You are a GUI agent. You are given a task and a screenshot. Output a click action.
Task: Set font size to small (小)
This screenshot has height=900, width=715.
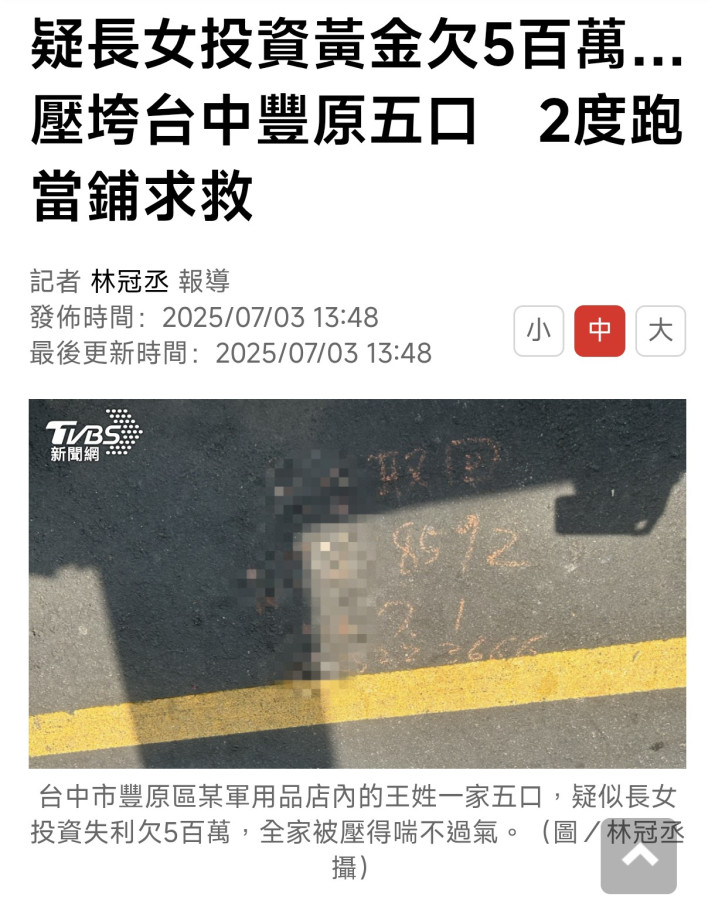(x=539, y=331)
